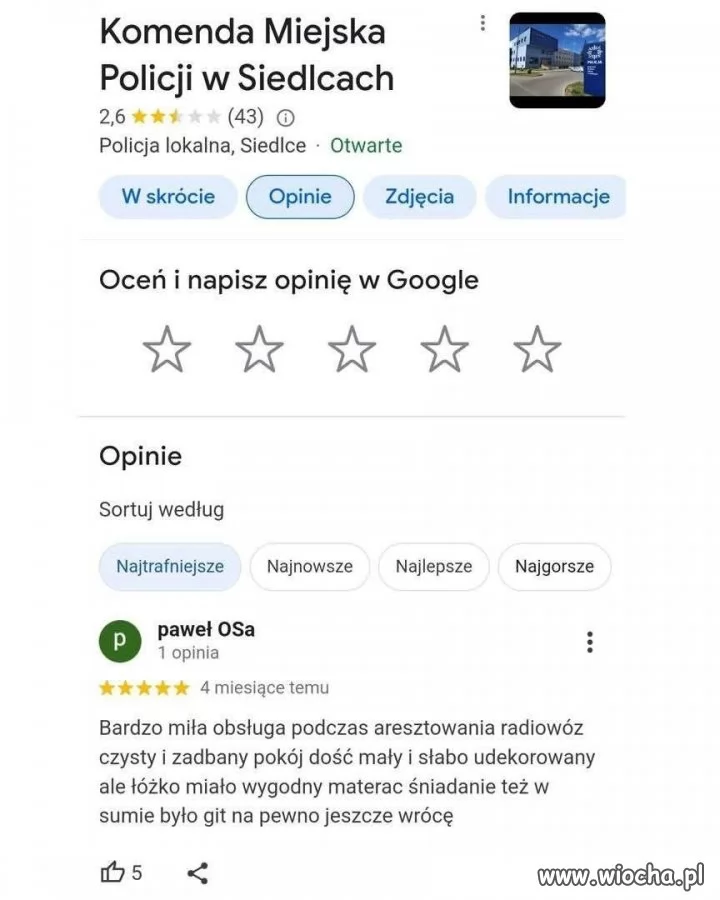Tap the info icon next to the review count
Image resolution: width=720 pixels, height=900 pixels.
point(284,117)
